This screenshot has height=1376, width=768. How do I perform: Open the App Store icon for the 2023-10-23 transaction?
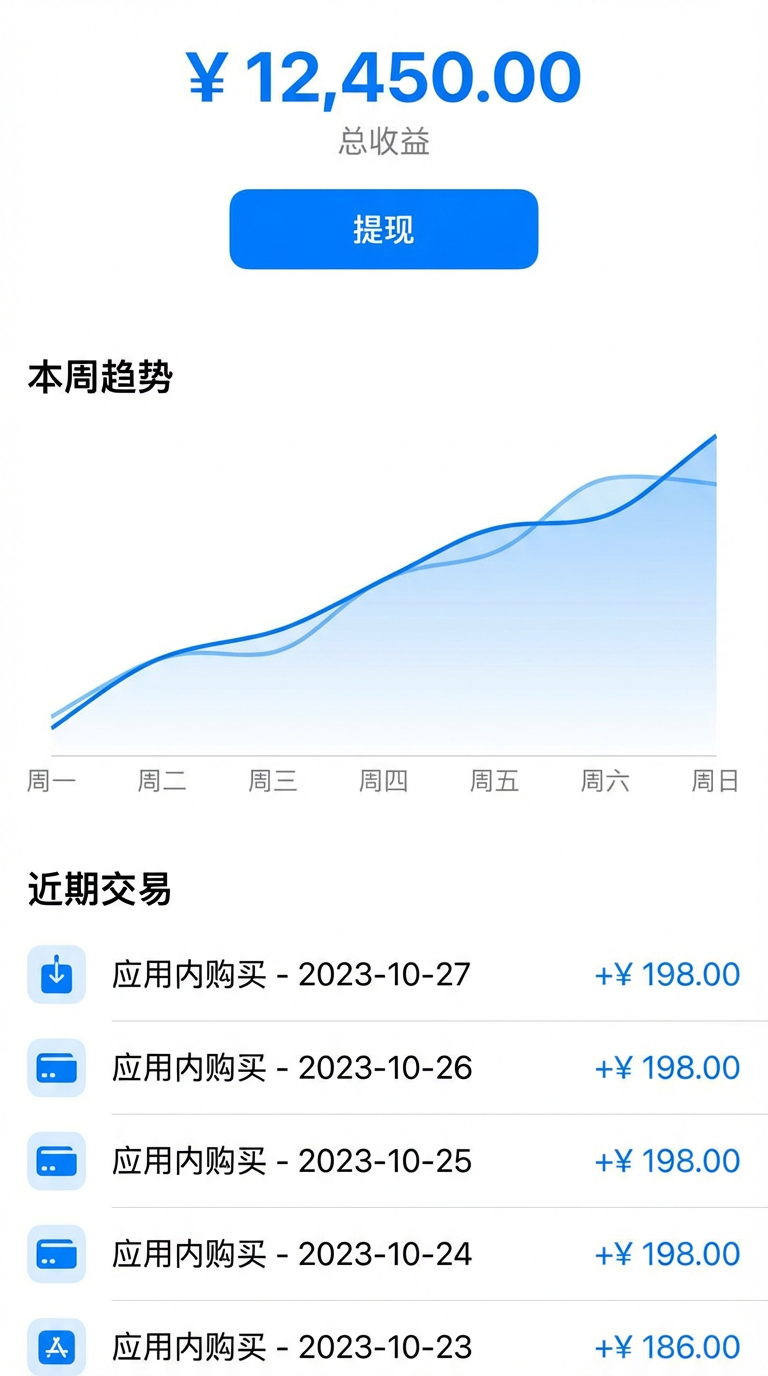[x=56, y=1346]
